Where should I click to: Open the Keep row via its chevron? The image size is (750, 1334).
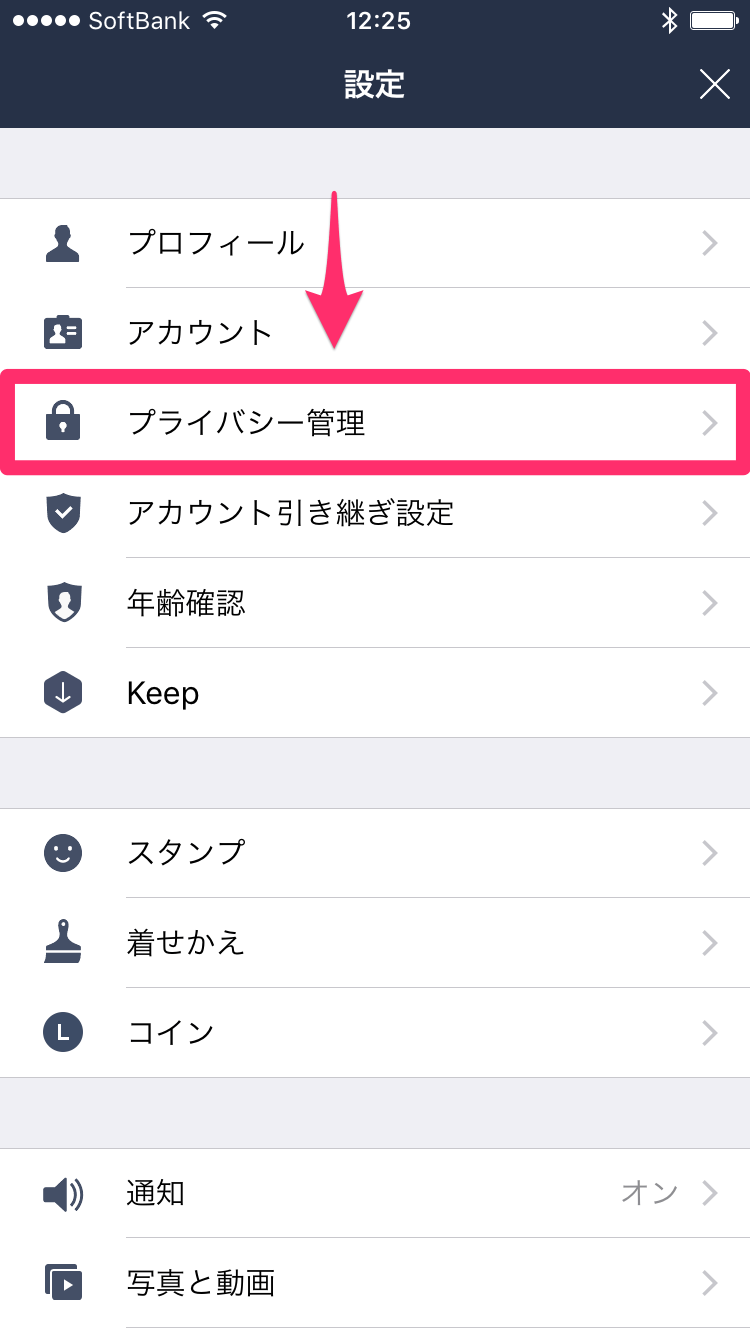click(x=710, y=693)
